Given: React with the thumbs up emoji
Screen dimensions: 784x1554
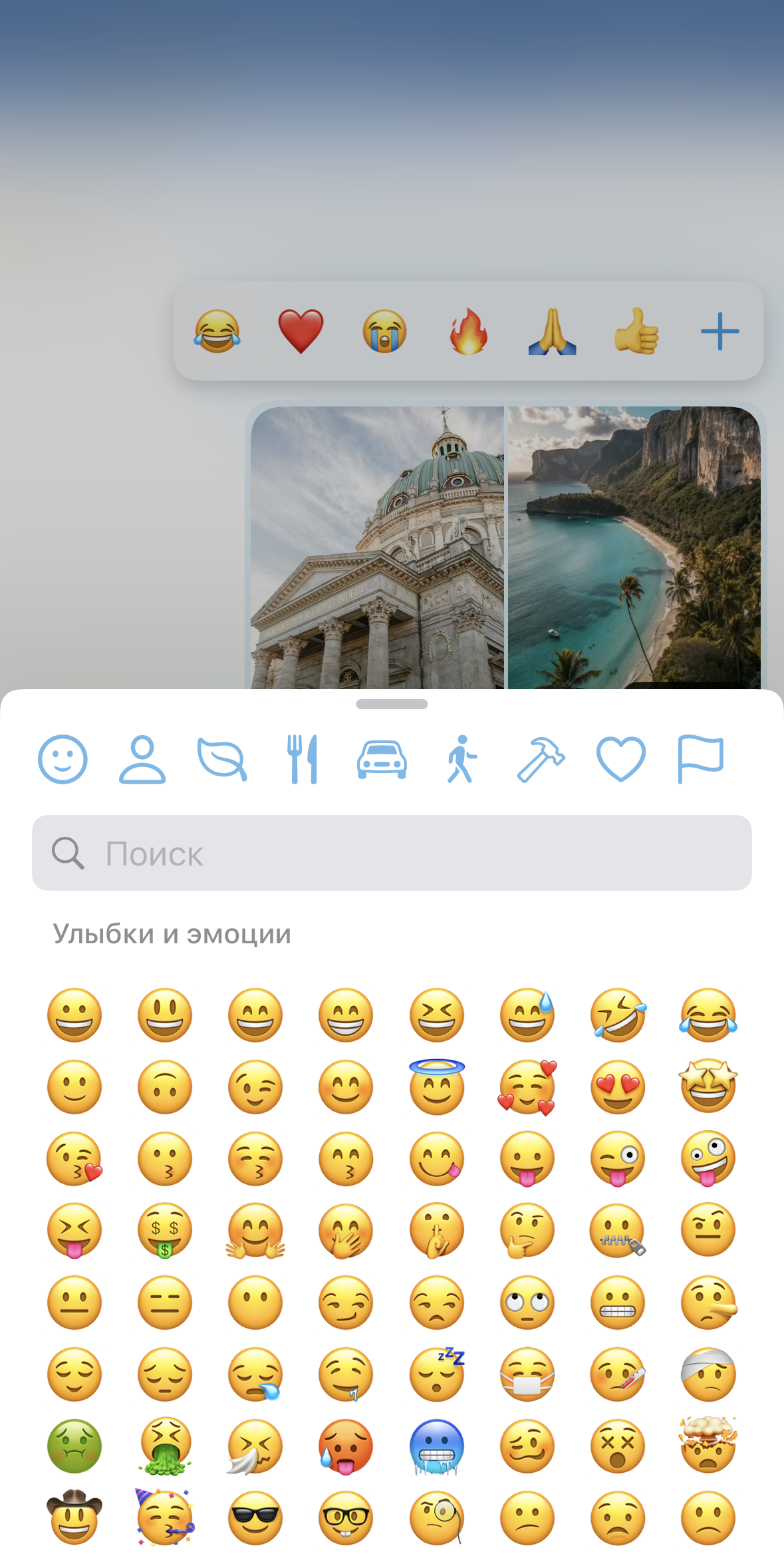Looking at the screenshot, I should [x=636, y=331].
